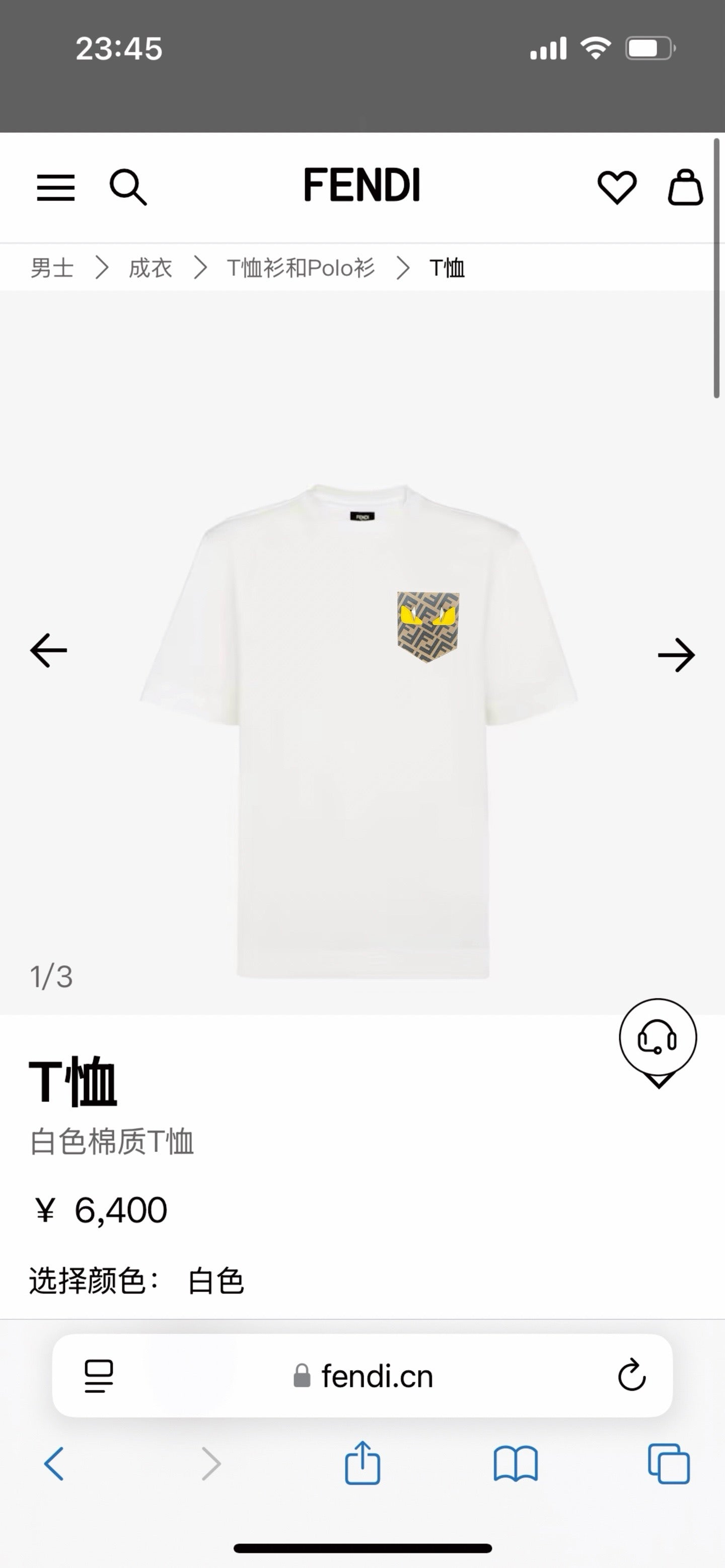Open the T恤衫和Polo衫 breadcrumb link
The image size is (725, 1568).
[300, 268]
